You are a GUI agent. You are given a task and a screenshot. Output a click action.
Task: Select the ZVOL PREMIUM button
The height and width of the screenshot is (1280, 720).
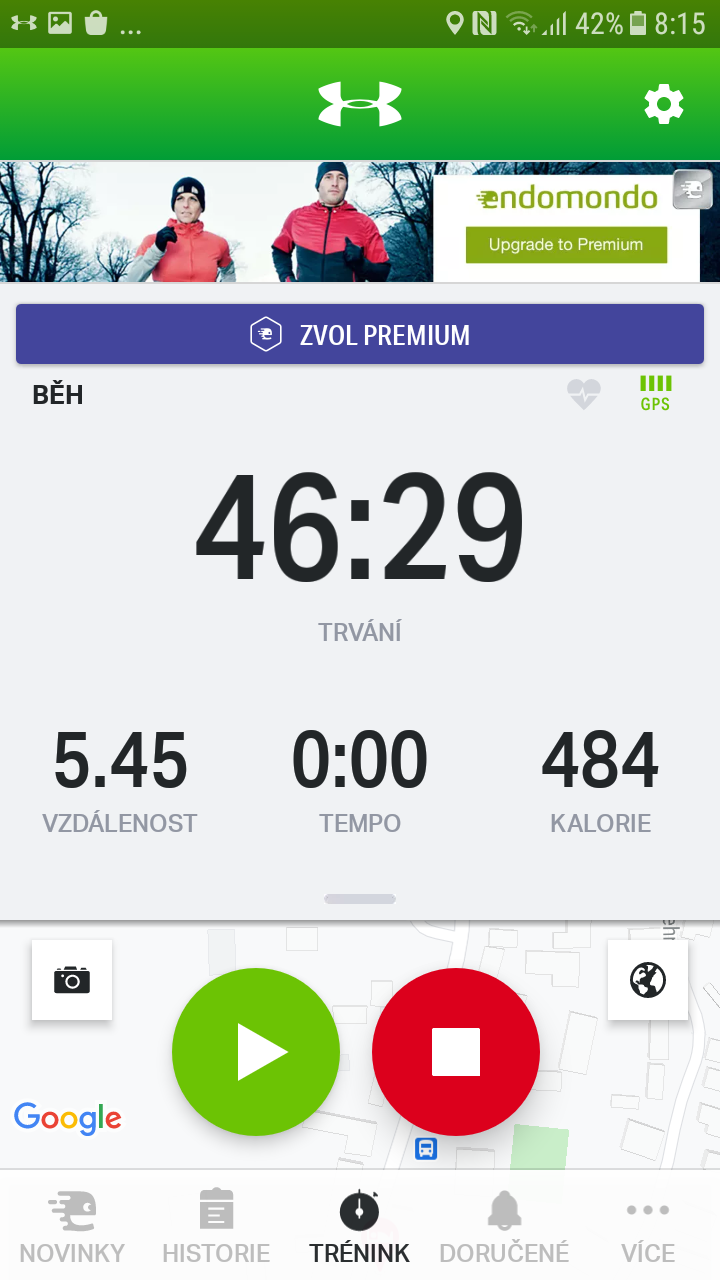tap(360, 334)
